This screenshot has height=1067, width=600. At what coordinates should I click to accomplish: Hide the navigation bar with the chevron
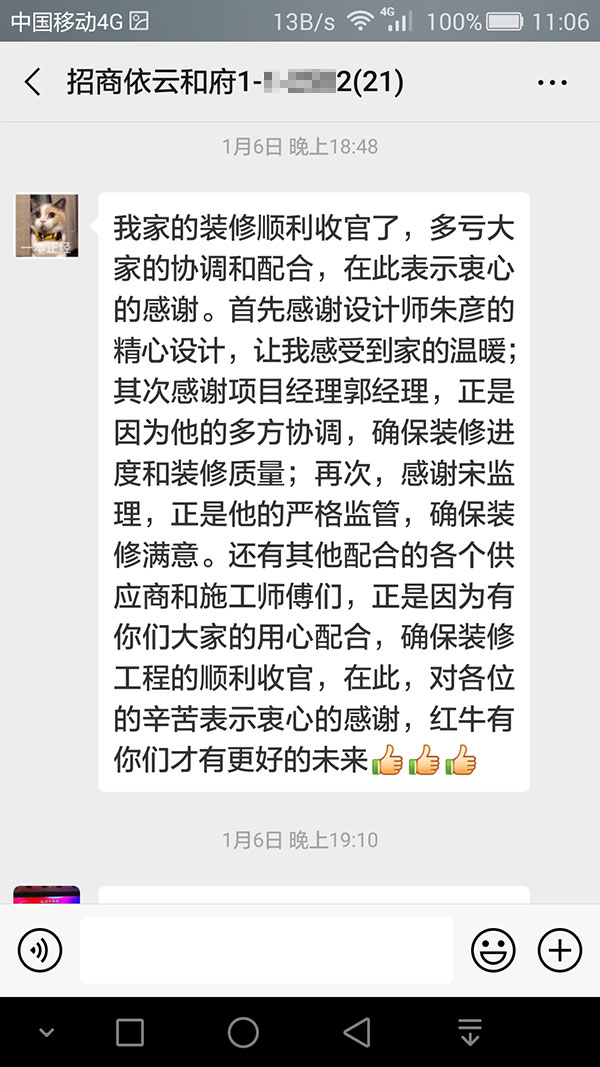46,1033
